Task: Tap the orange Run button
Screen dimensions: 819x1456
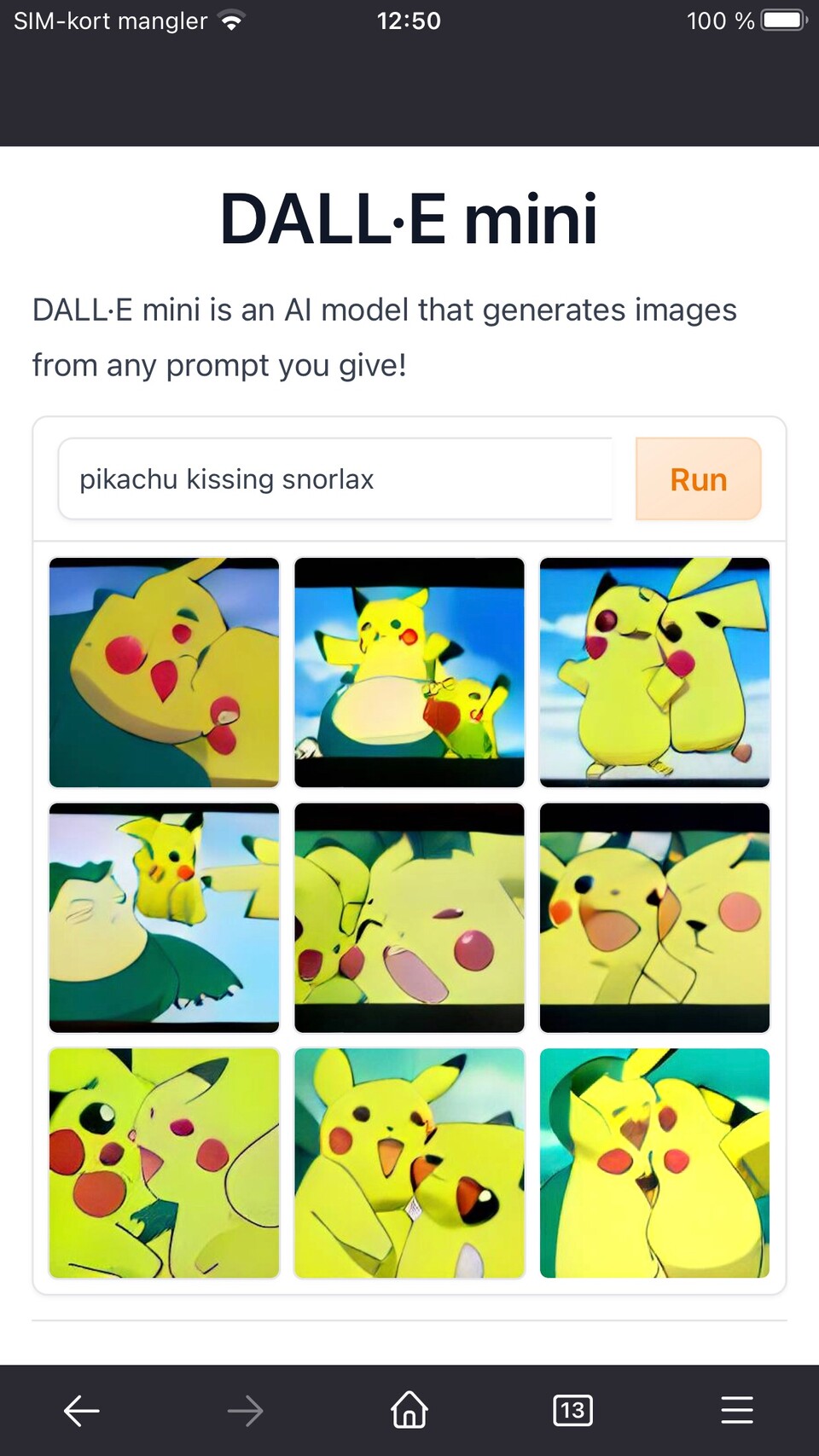Action: (x=698, y=479)
